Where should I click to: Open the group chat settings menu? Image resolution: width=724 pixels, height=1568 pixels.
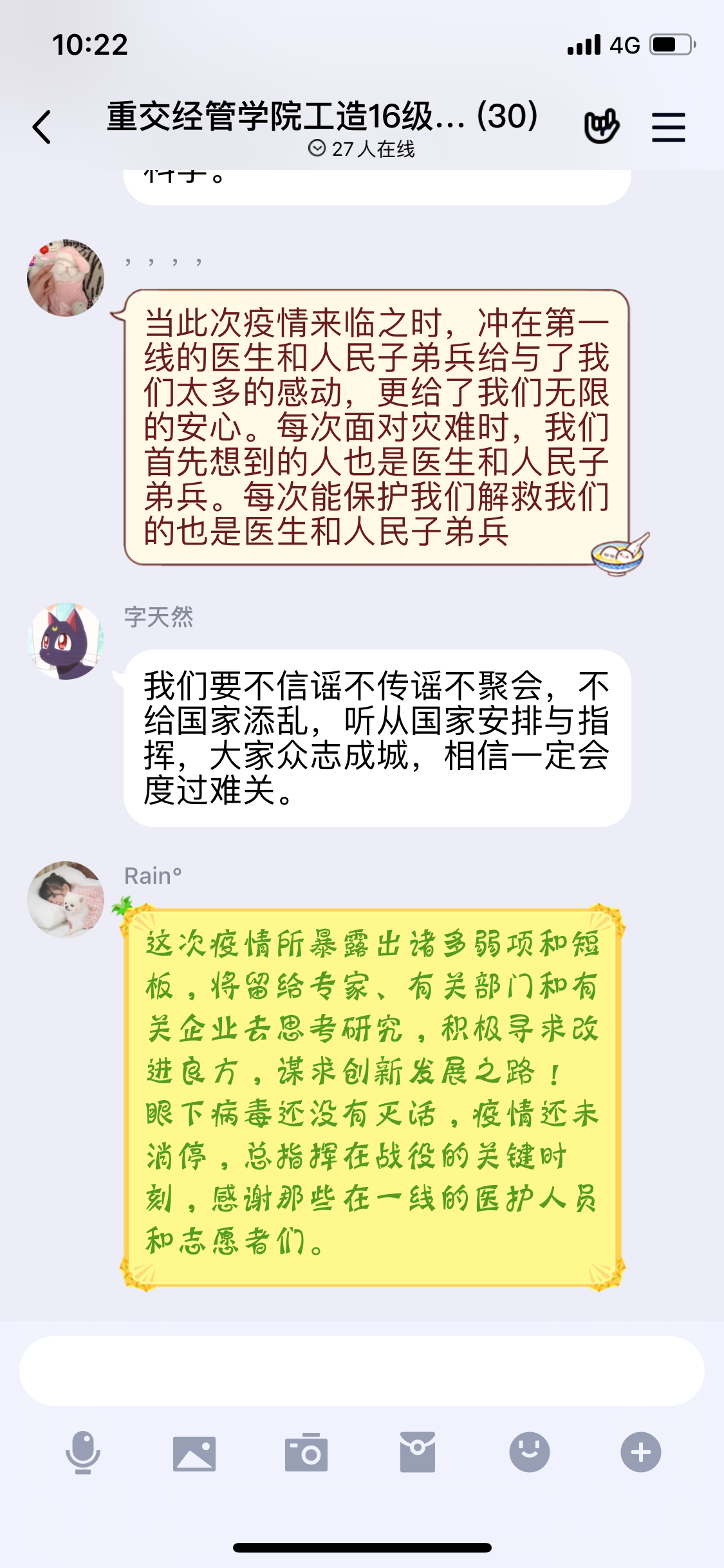[x=668, y=127]
